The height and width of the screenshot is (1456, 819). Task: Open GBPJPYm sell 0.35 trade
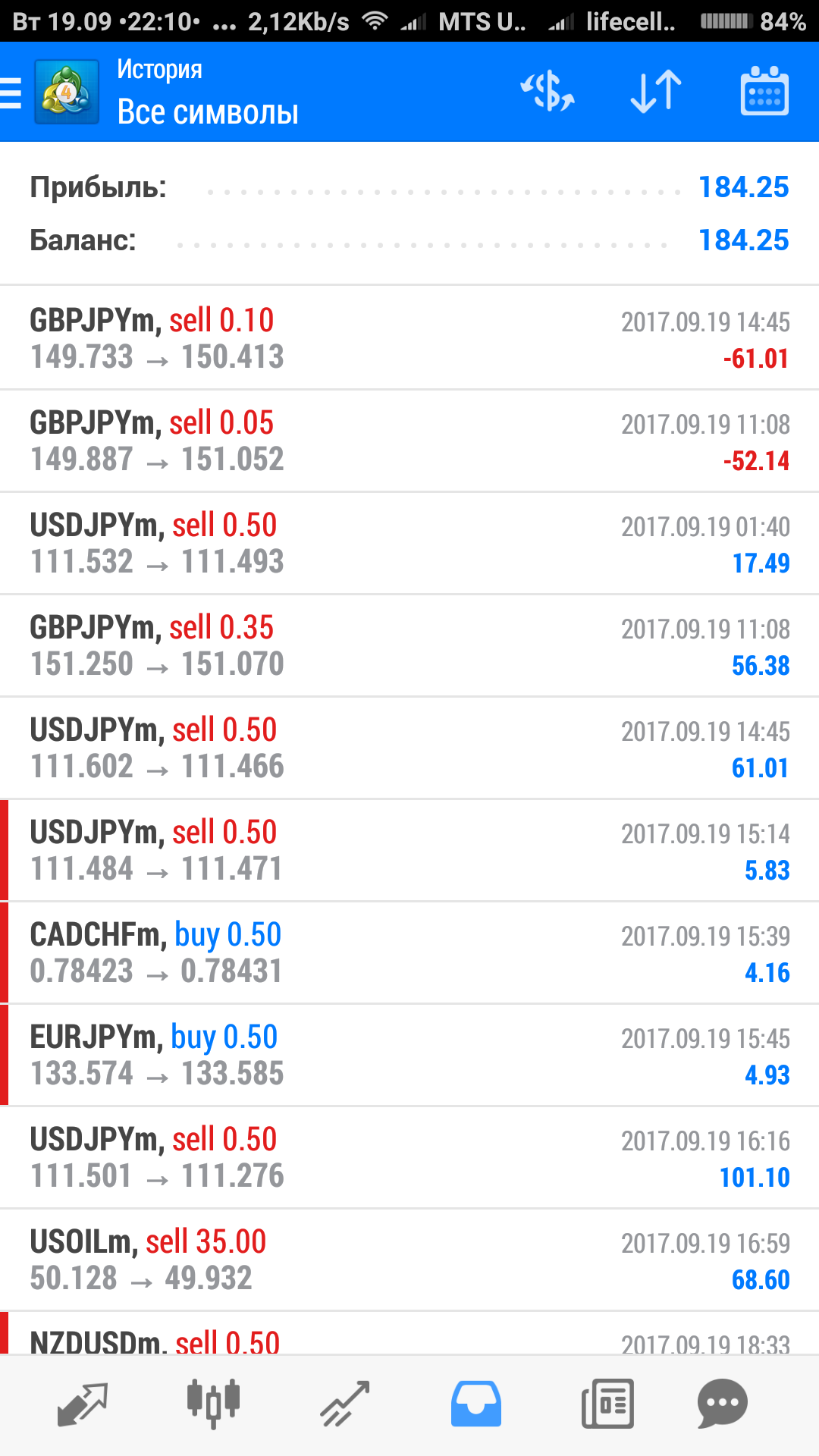point(409,646)
